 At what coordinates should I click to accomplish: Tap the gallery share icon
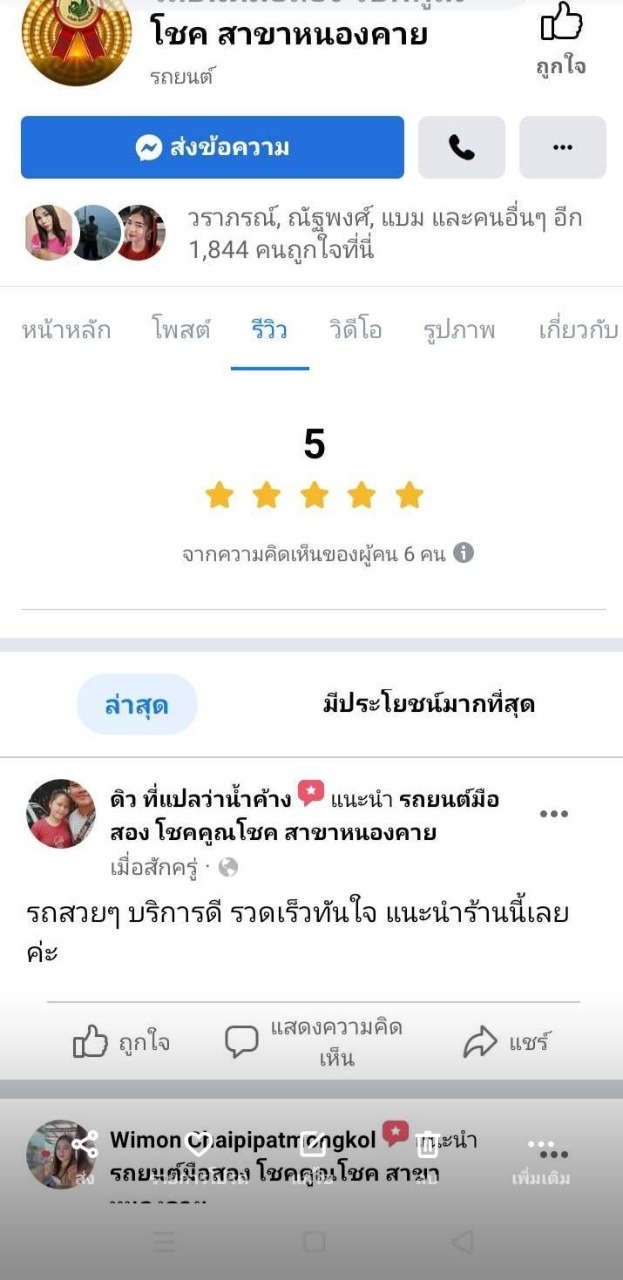point(85,1145)
